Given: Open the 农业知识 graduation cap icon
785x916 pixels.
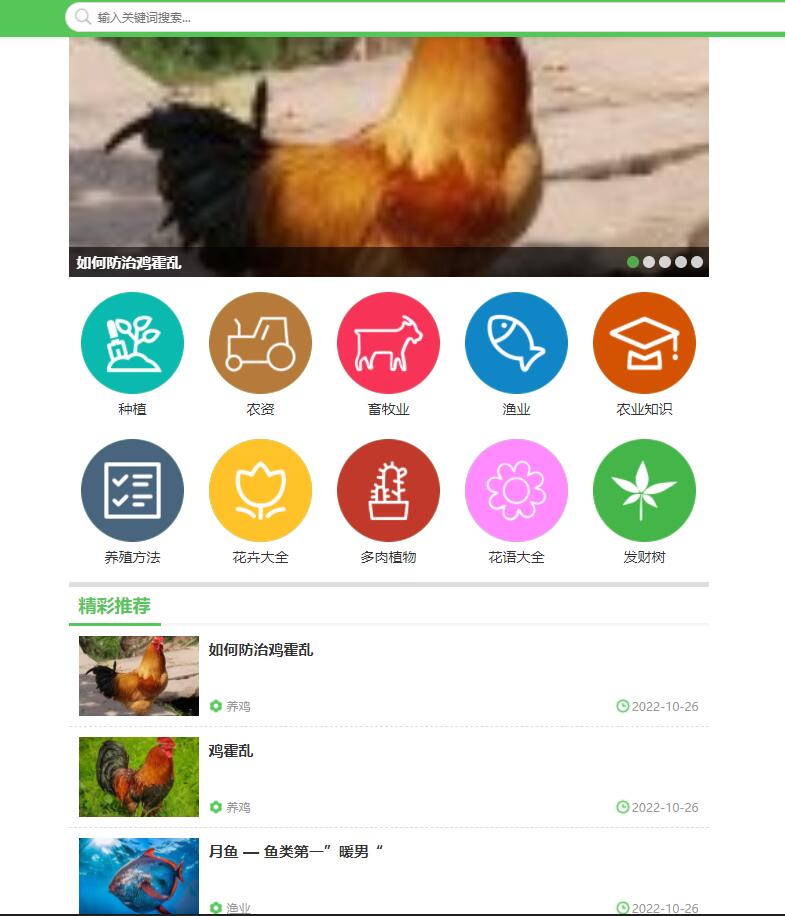Looking at the screenshot, I should (644, 342).
